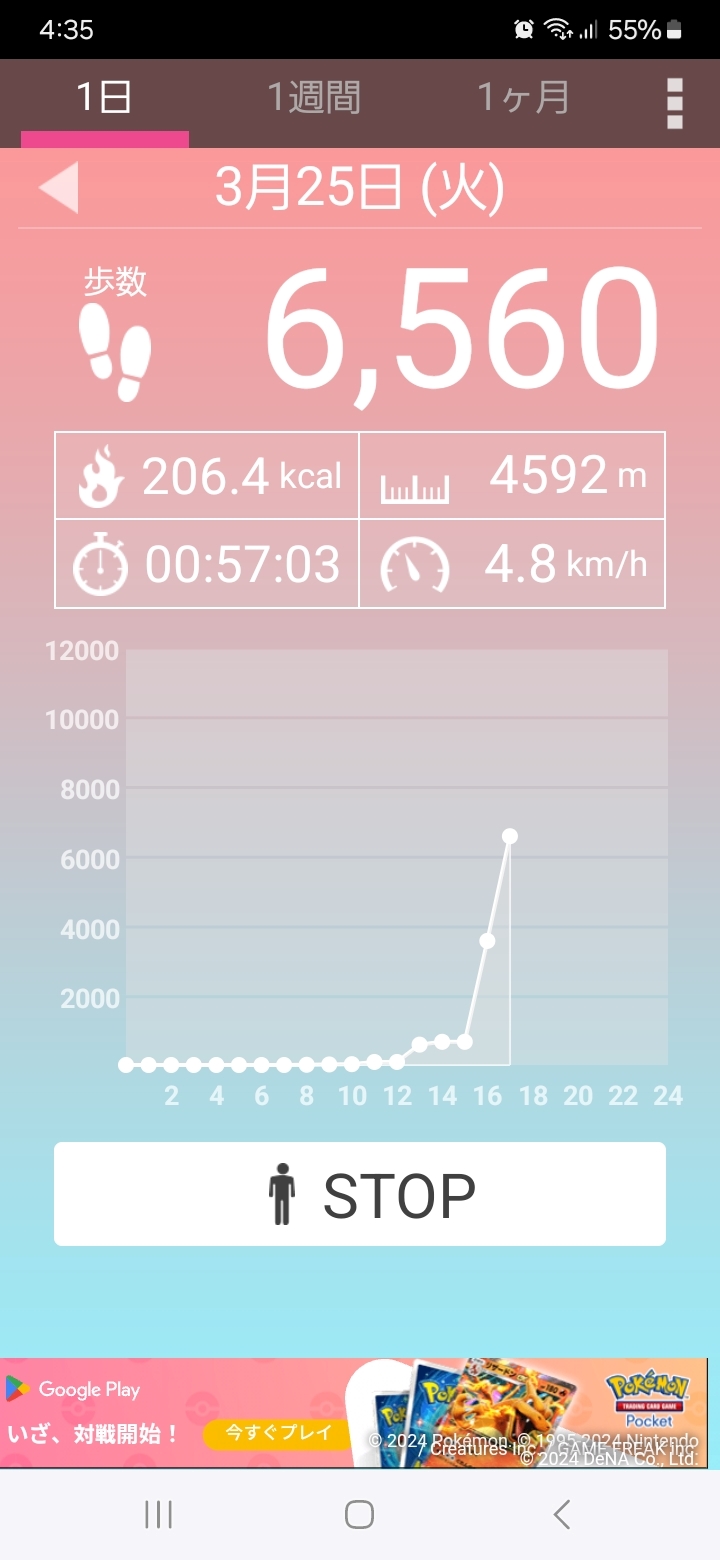
Task: Open the system recent apps button
Action: tap(158, 1514)
